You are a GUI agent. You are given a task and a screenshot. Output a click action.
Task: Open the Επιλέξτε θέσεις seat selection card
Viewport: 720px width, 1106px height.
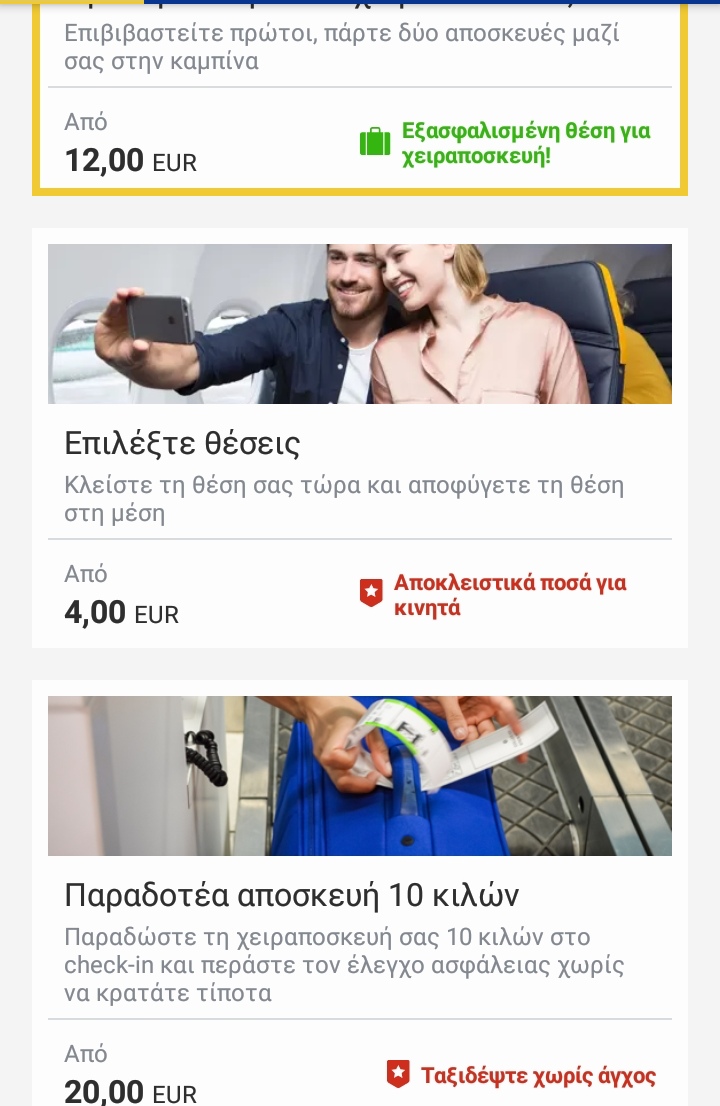click(360, 442)
